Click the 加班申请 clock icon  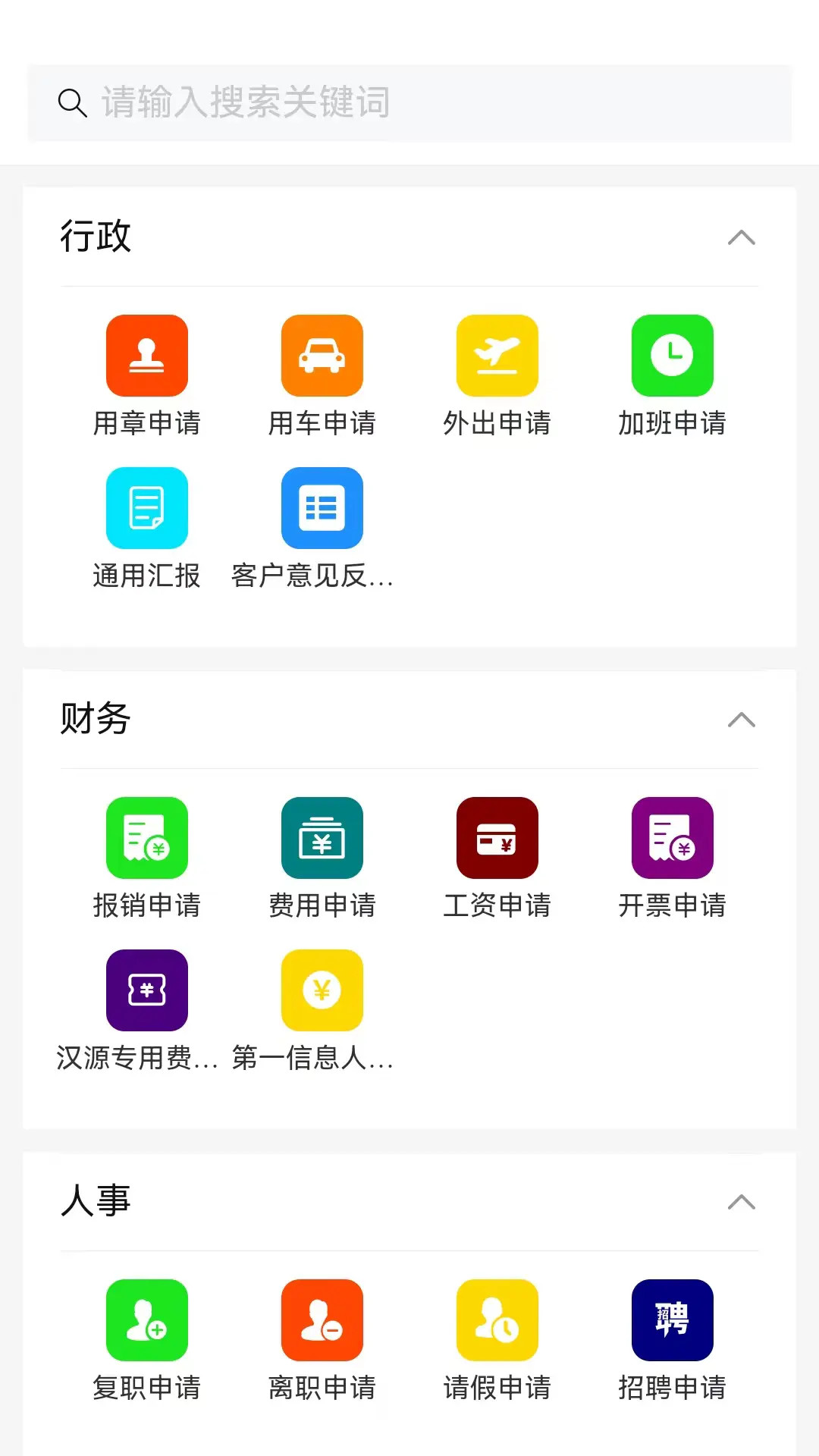(672, 355)
